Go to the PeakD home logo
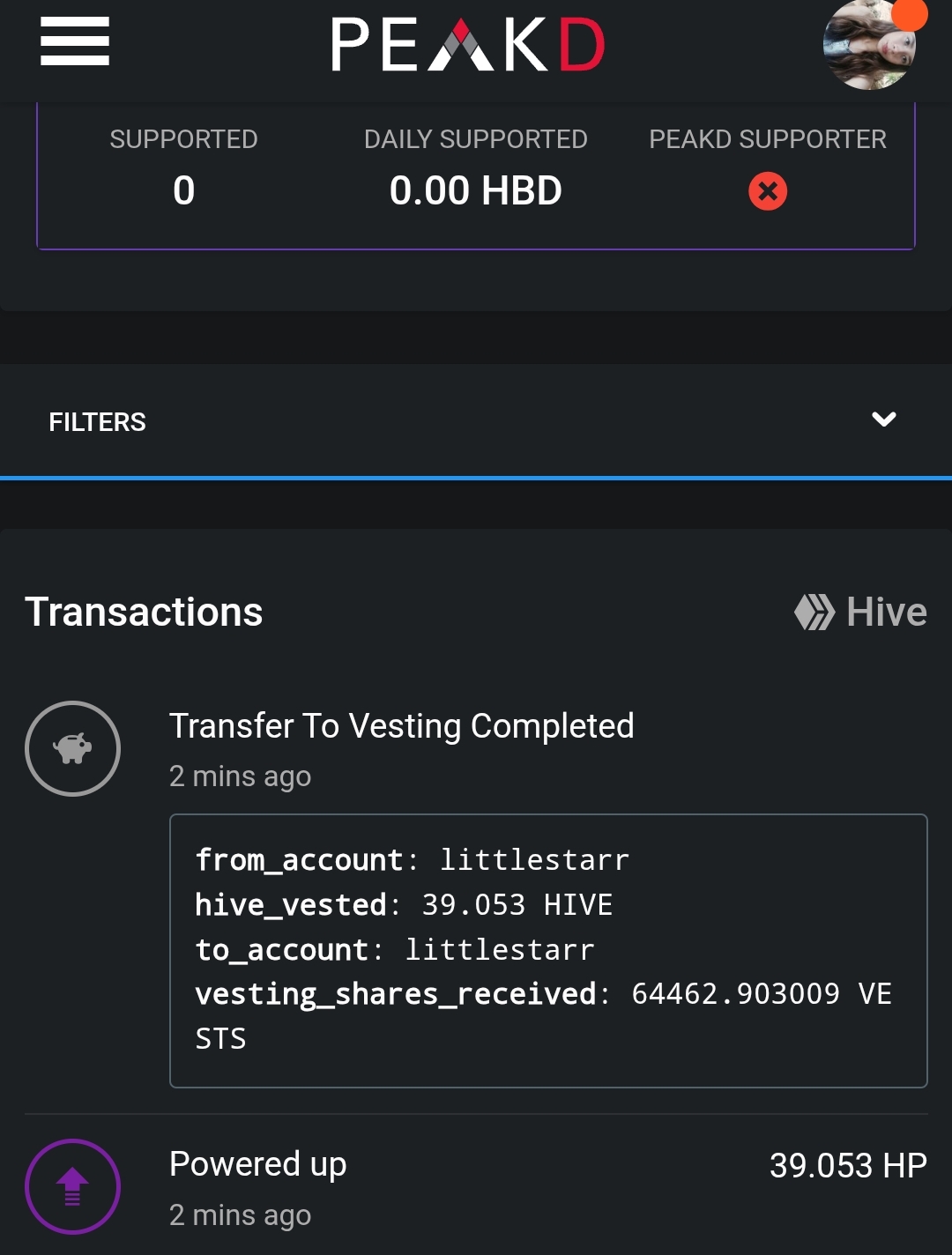952x1255 pixels. tap(468, 45)
